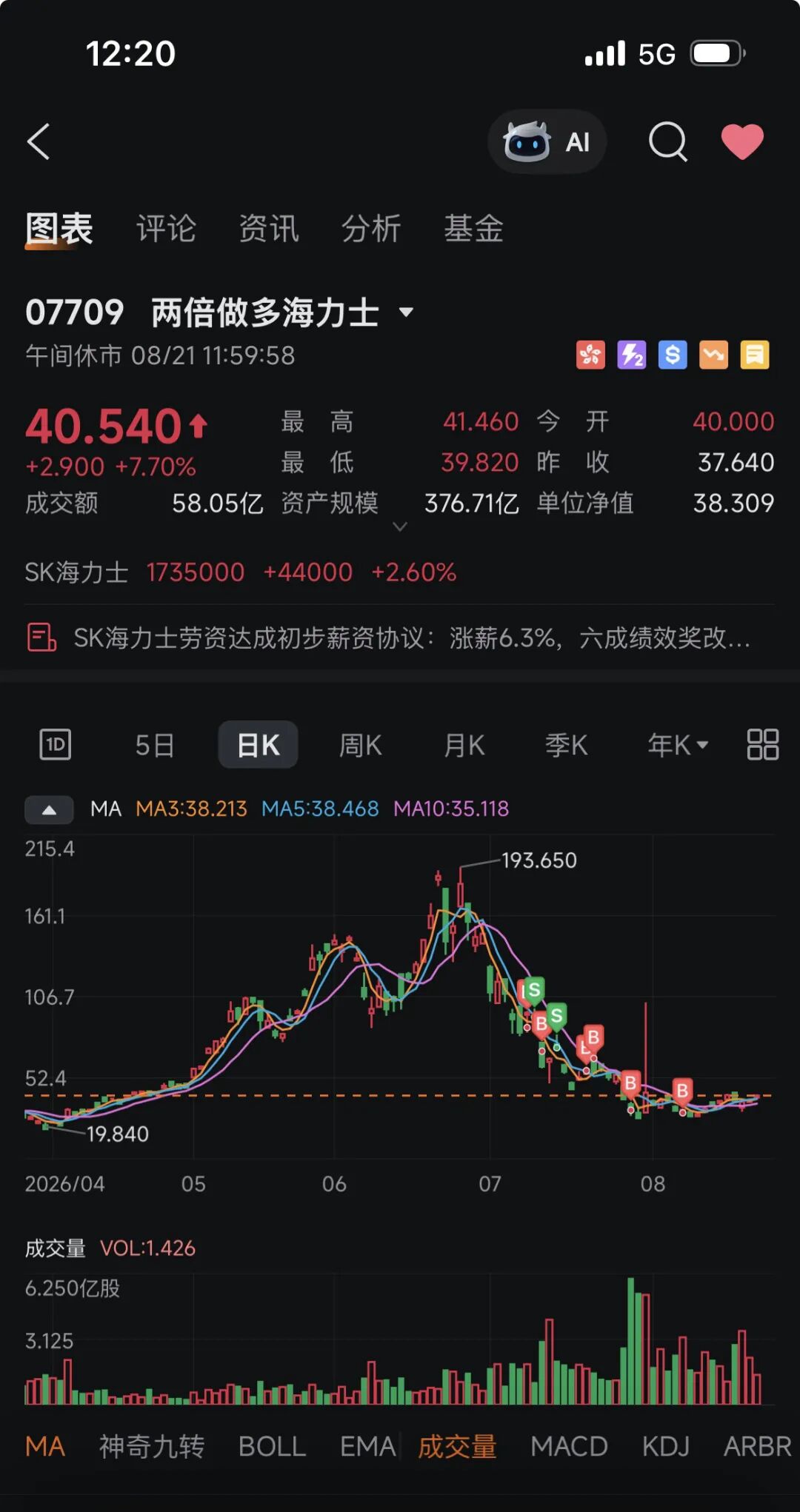The height and width of the screenshot is (1512, 800).
Task: Switch to the 评论 tab
Action: (x=166, y=229)
